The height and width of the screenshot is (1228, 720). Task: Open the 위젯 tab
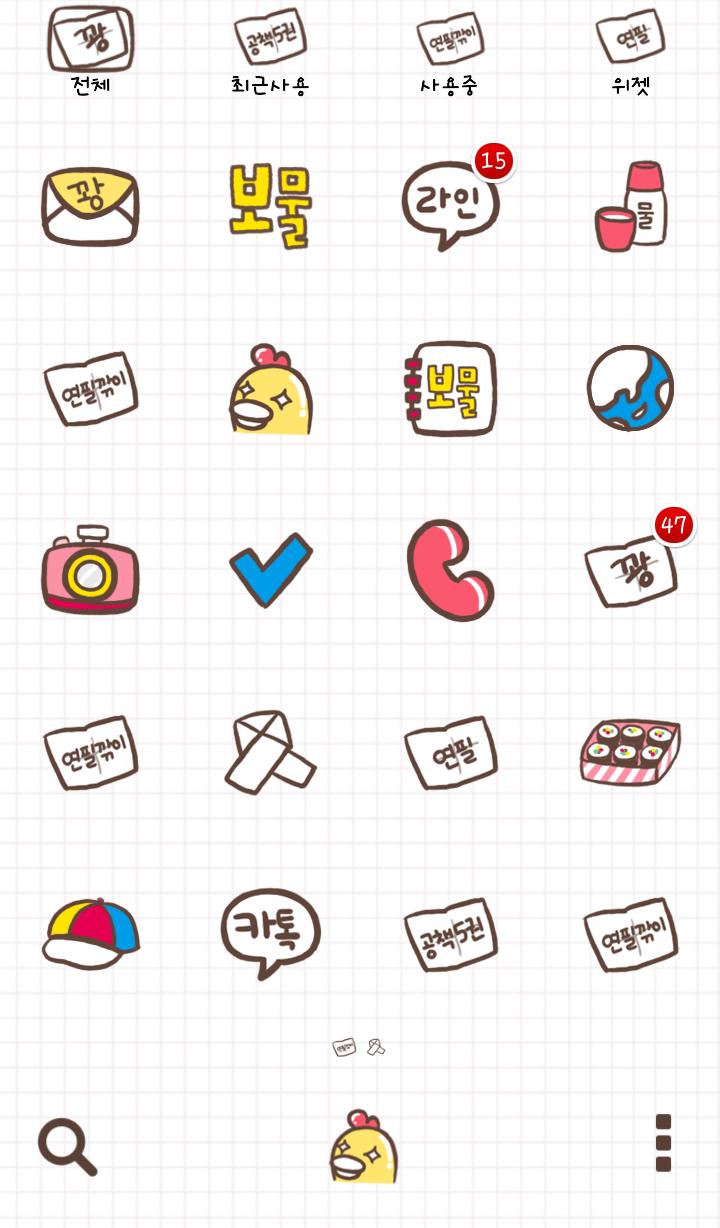630,50
